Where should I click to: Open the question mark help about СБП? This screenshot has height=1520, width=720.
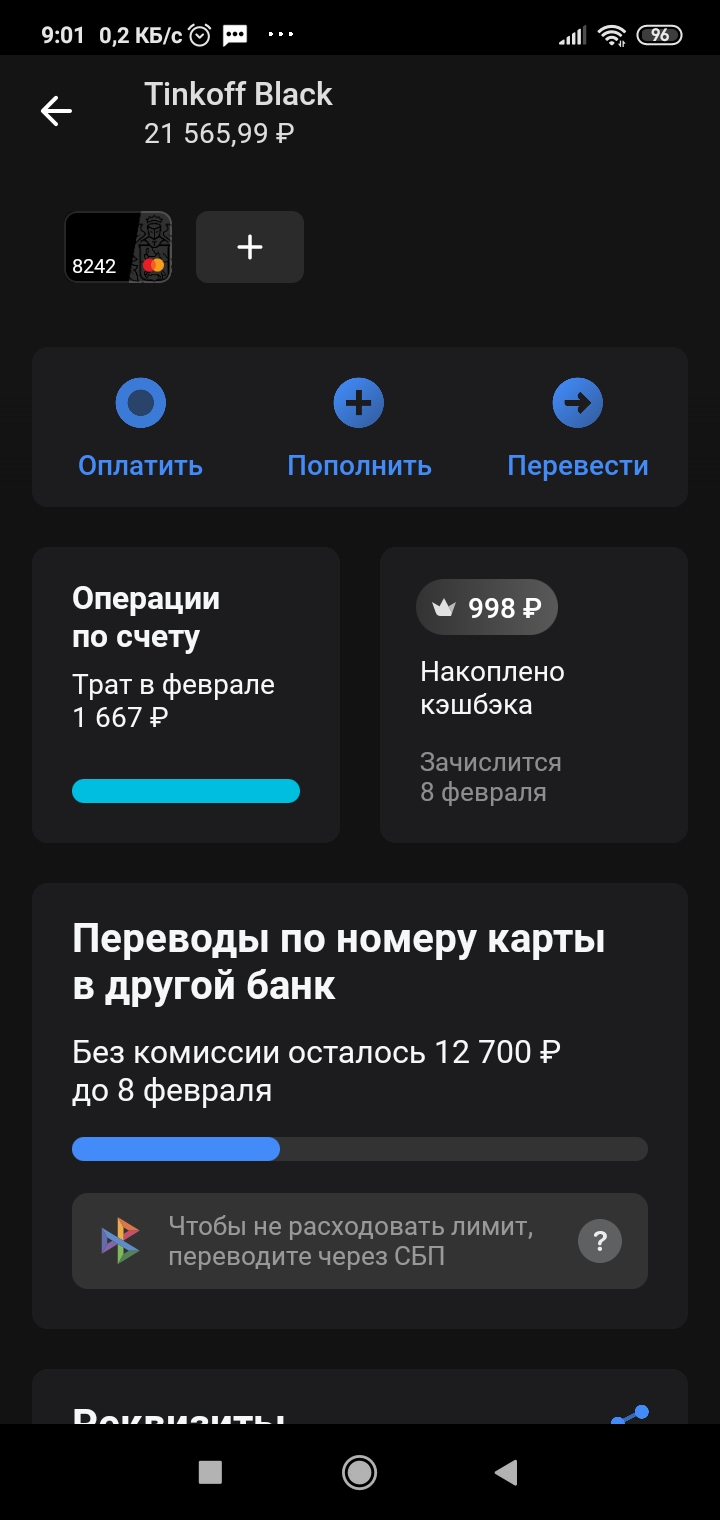coord(600,1241)
